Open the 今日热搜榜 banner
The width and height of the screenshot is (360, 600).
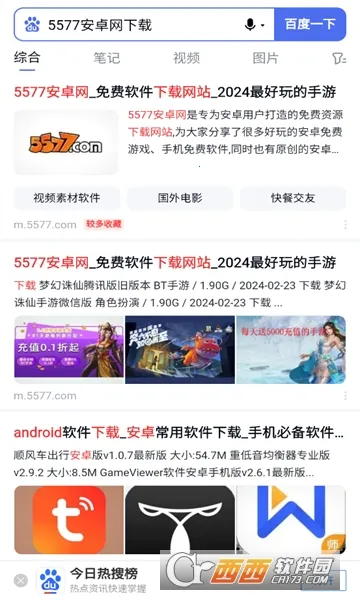(x=94, y=580)
